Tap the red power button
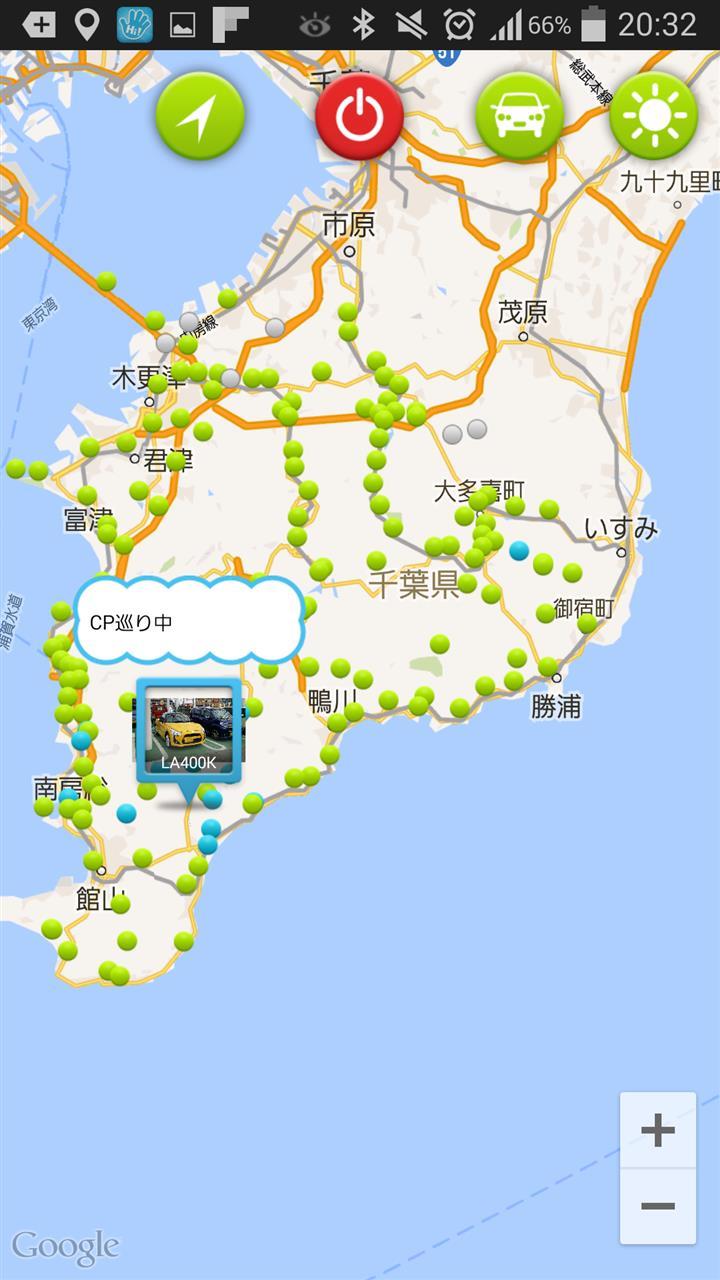Image resolution: width=720 pixels, height=1280 pixels. [359, 116]
